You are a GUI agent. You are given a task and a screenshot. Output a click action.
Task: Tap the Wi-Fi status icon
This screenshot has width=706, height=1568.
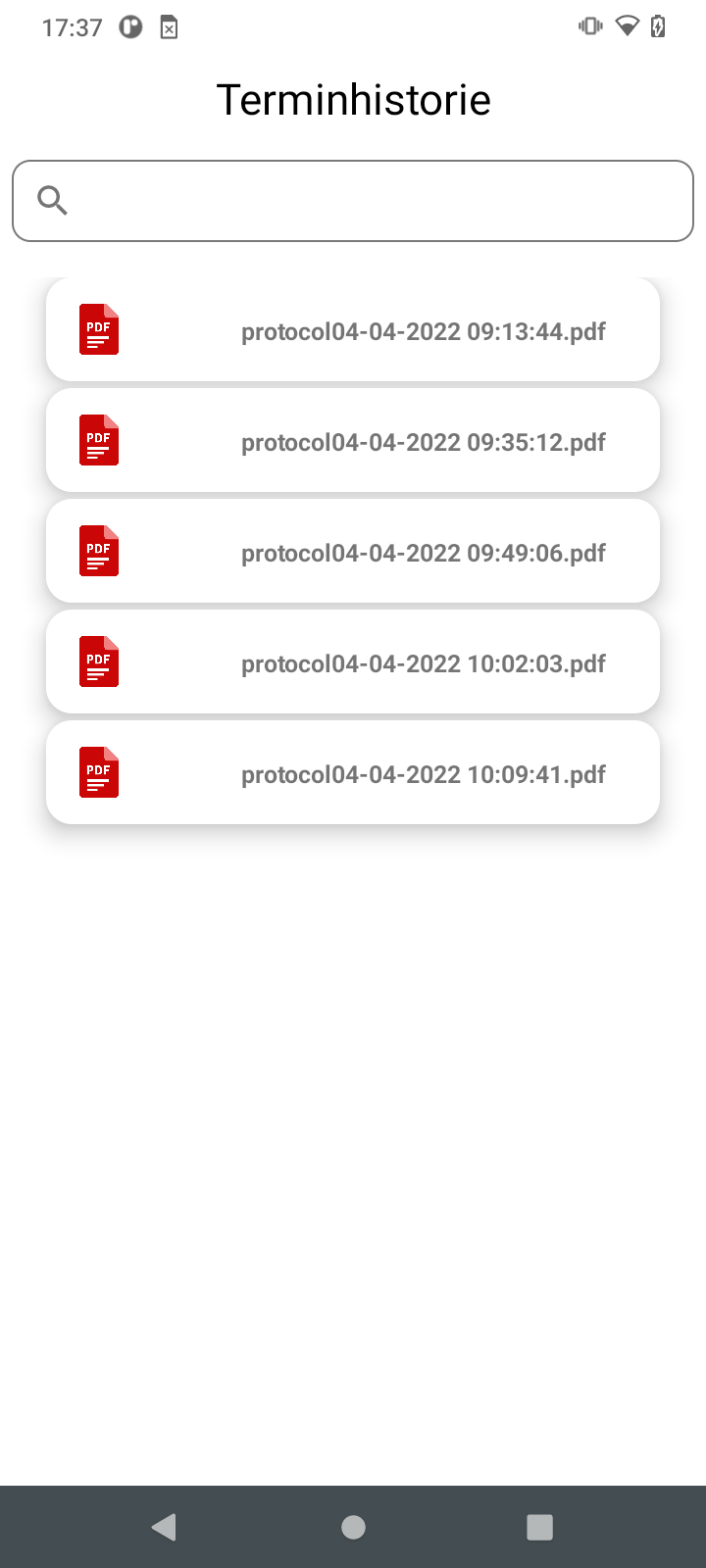[x=626, y=26]
